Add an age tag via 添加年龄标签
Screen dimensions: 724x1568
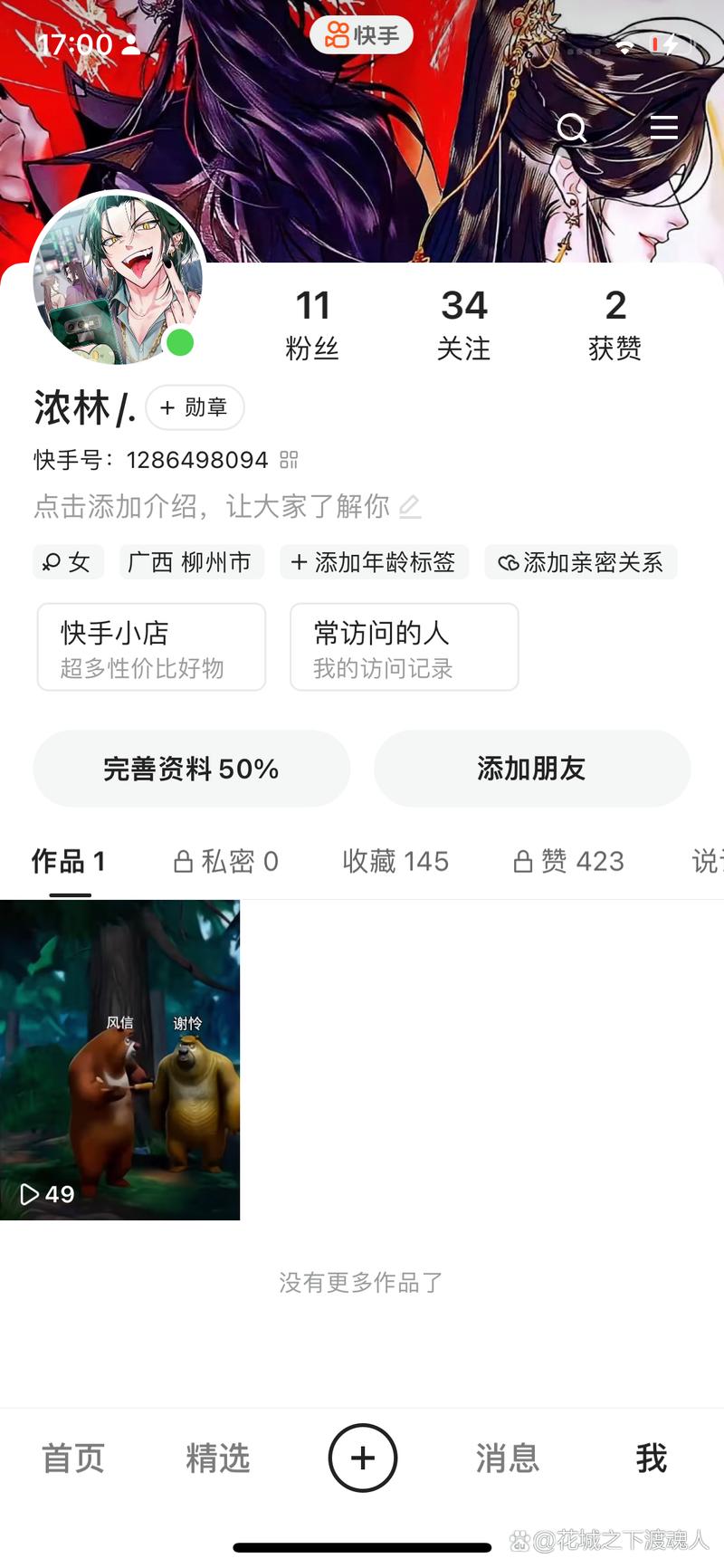(374, 562)
